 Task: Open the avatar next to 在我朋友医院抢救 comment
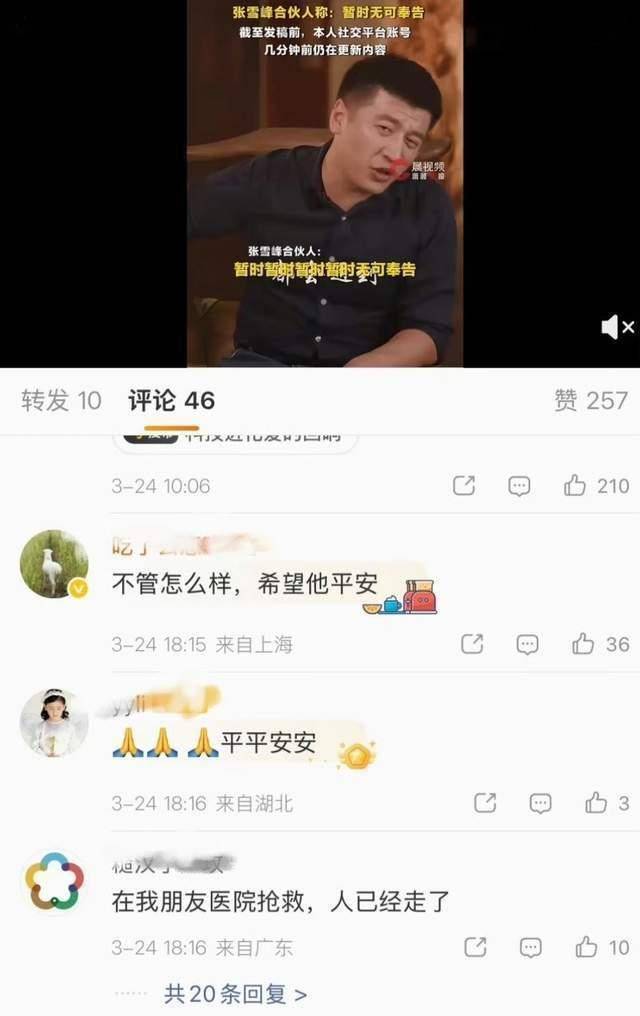54,882
